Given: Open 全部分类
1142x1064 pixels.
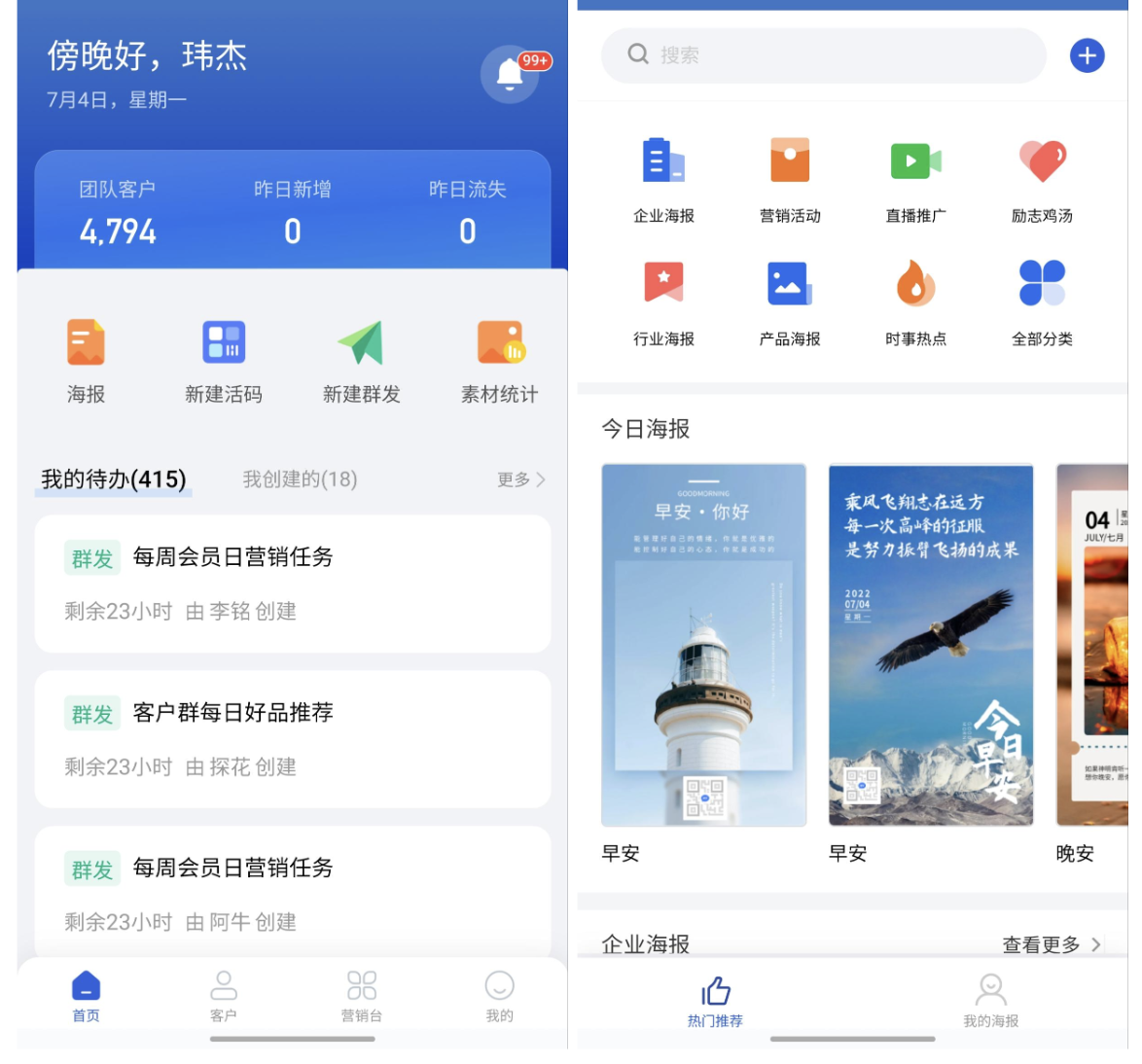Looking at the screenshot, I should 1042,302.
